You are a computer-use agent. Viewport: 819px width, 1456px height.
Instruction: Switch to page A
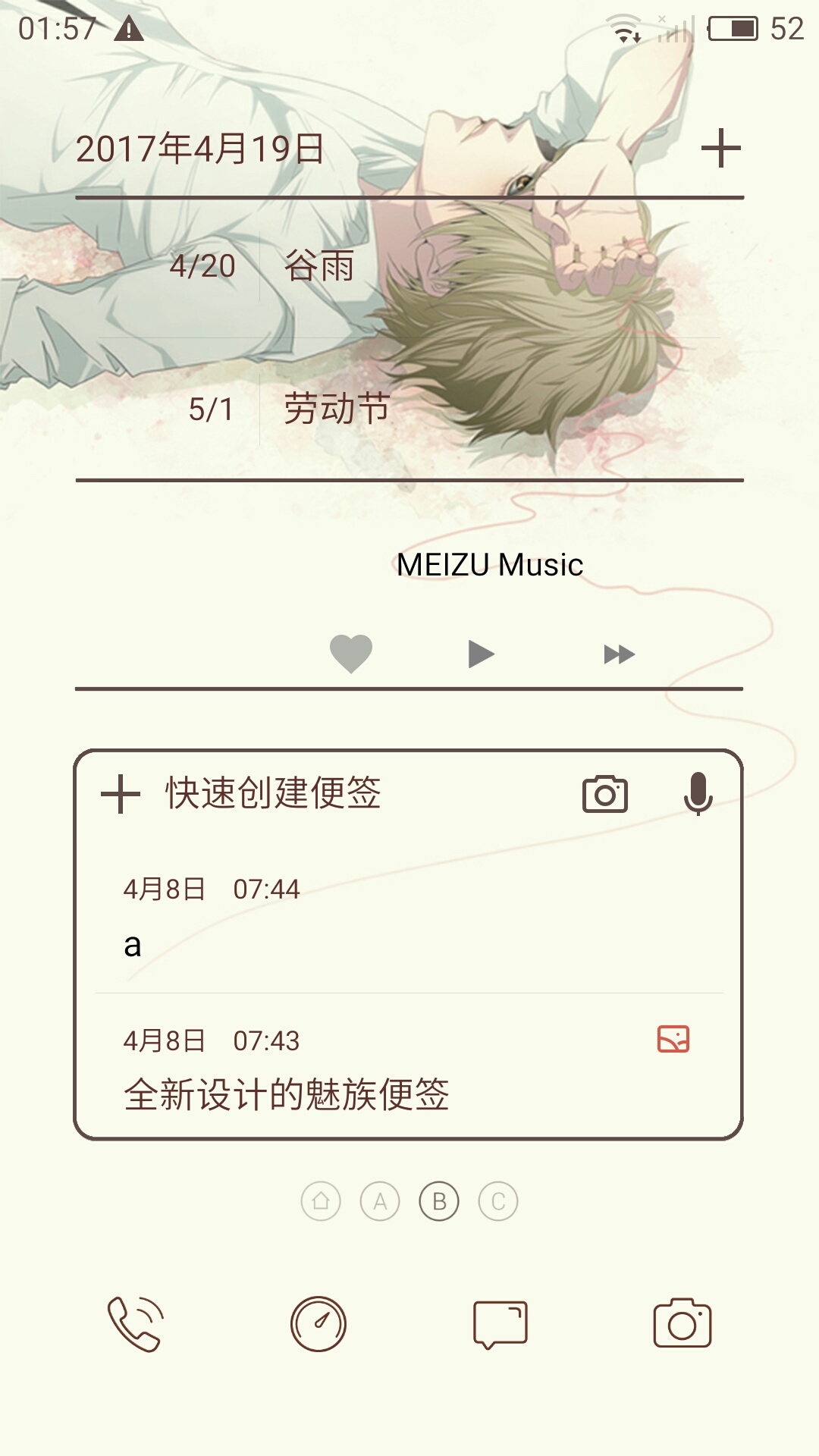coord(380,1201)
